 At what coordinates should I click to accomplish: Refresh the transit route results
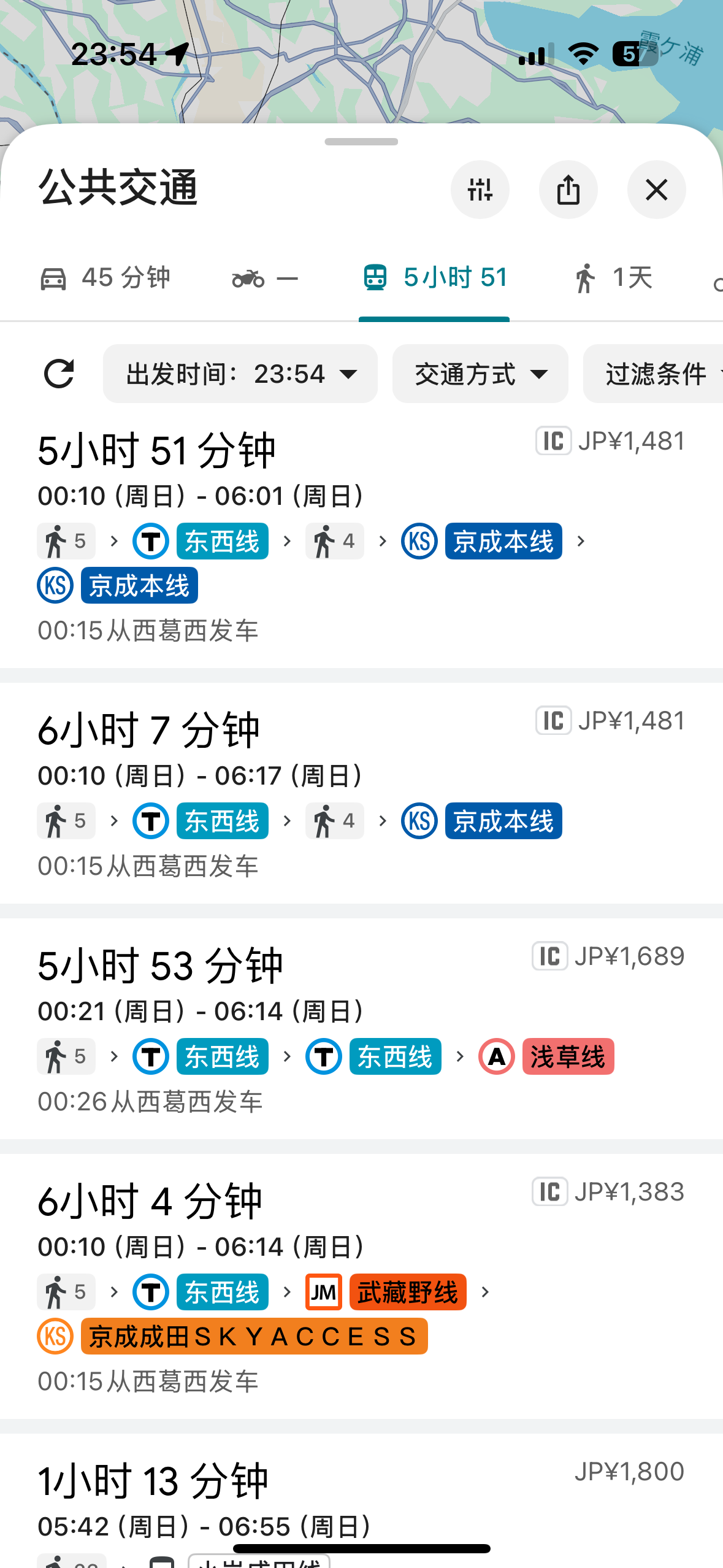(59, 374)
